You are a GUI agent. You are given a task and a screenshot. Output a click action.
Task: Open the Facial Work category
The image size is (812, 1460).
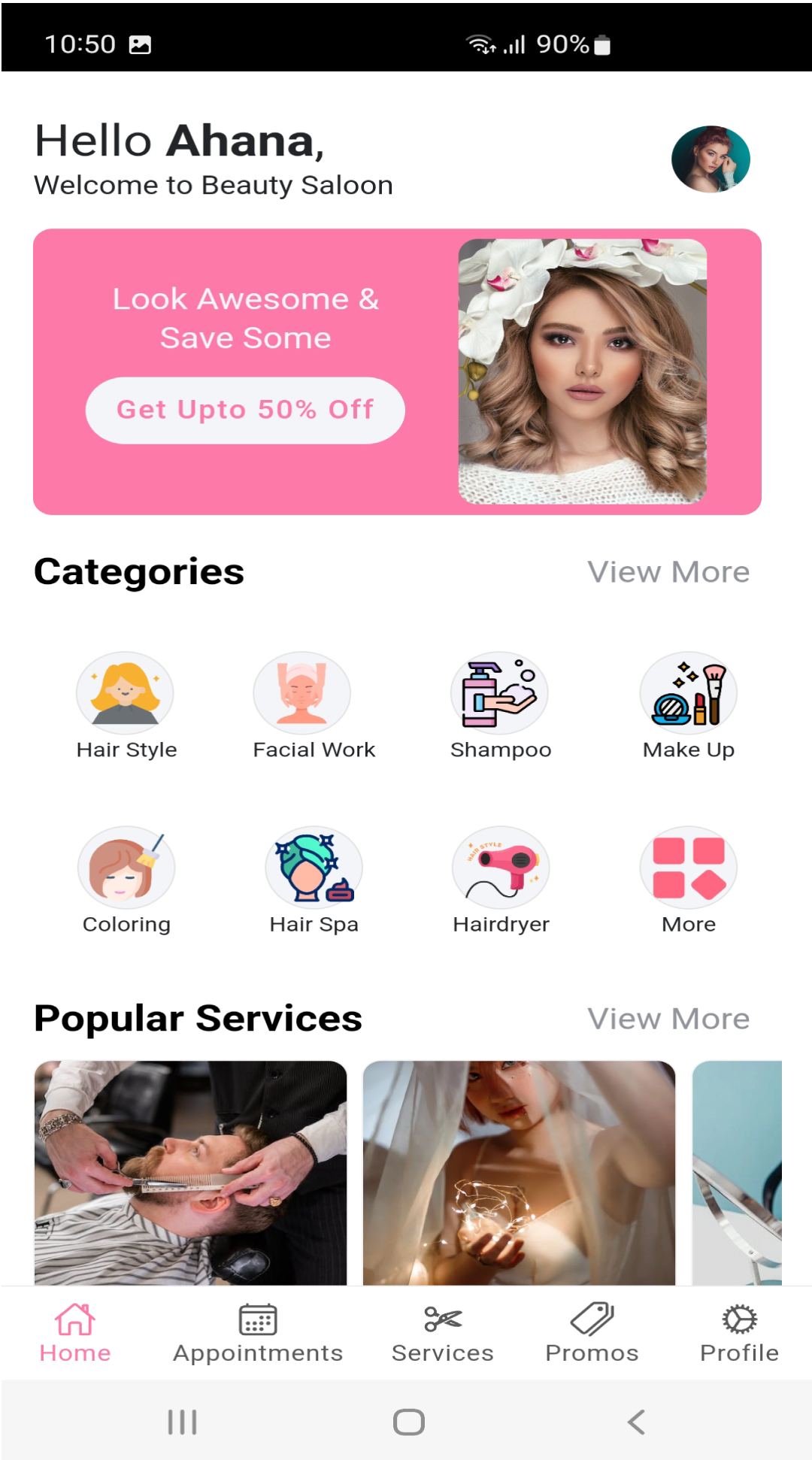pos(301,692)
